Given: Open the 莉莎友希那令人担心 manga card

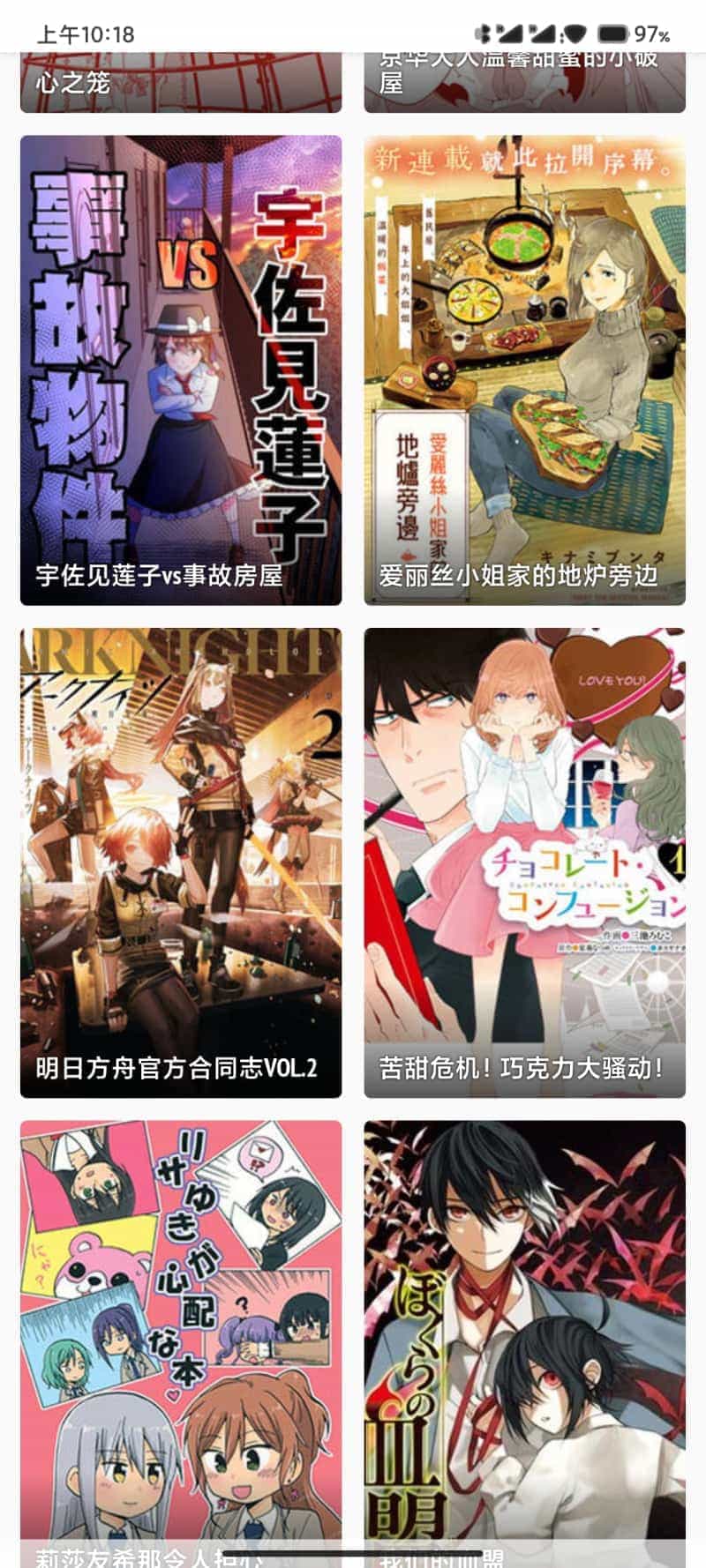Looking at the screenshot, I should (180, 1340).
